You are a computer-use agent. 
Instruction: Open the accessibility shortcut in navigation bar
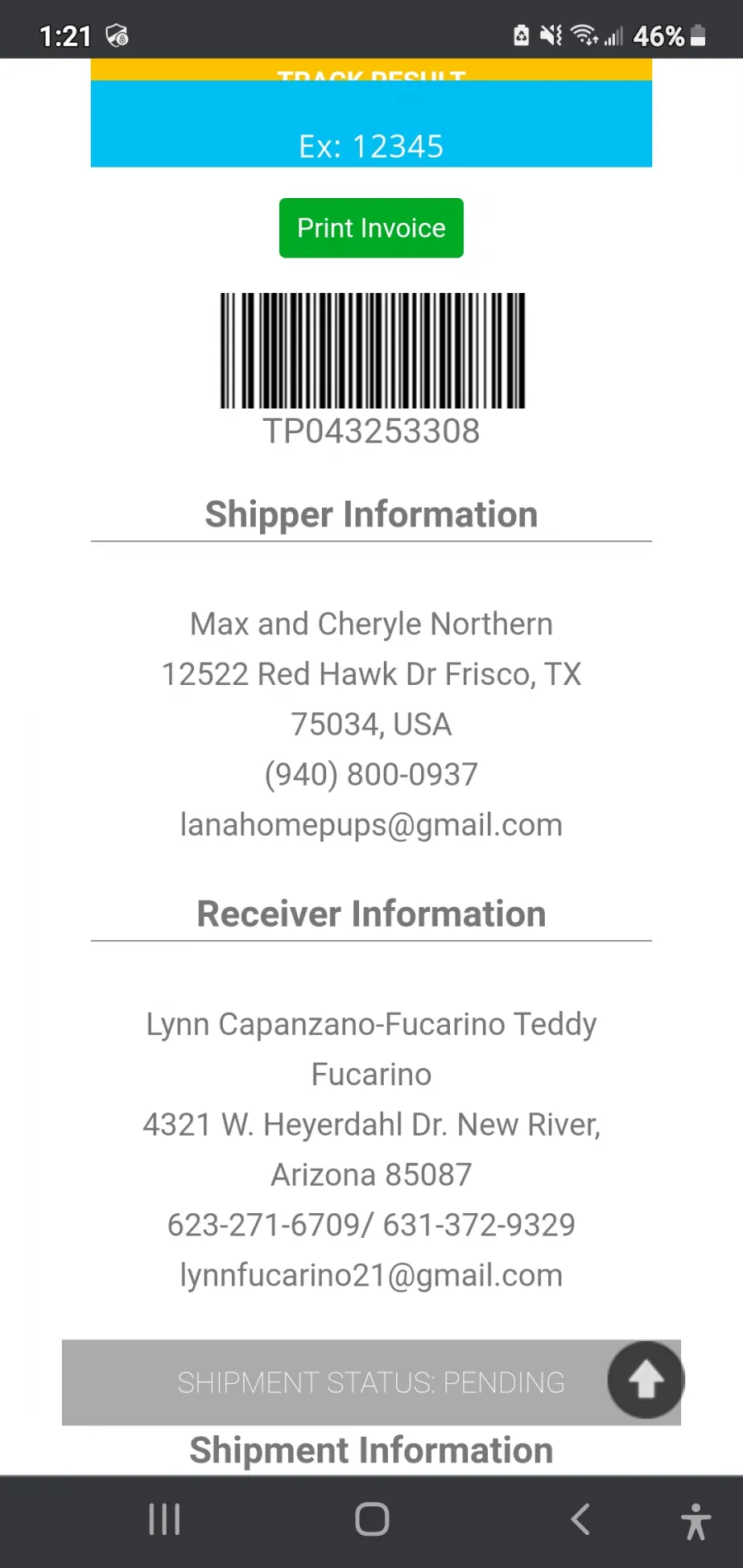(696, 1521)
